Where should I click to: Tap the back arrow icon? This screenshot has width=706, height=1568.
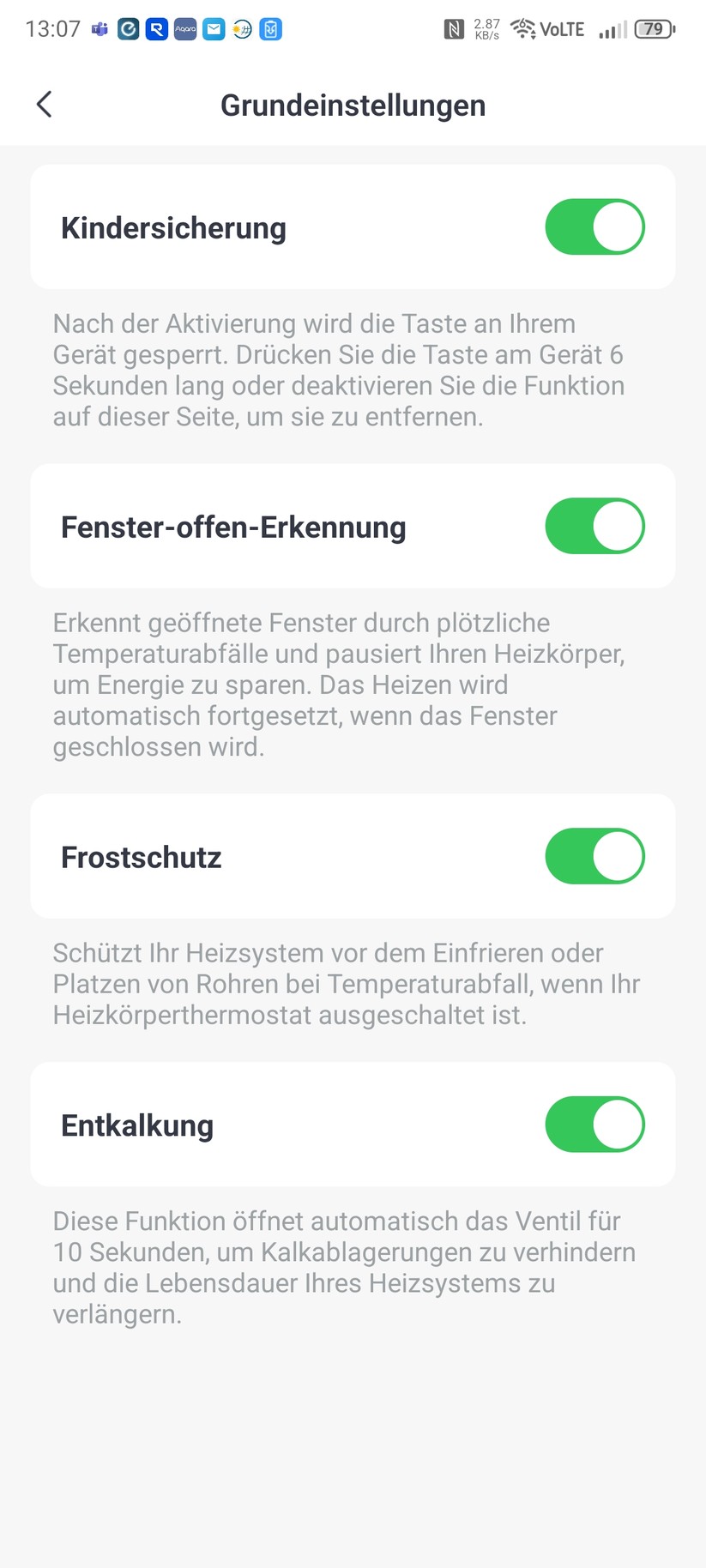pos(44,104)
